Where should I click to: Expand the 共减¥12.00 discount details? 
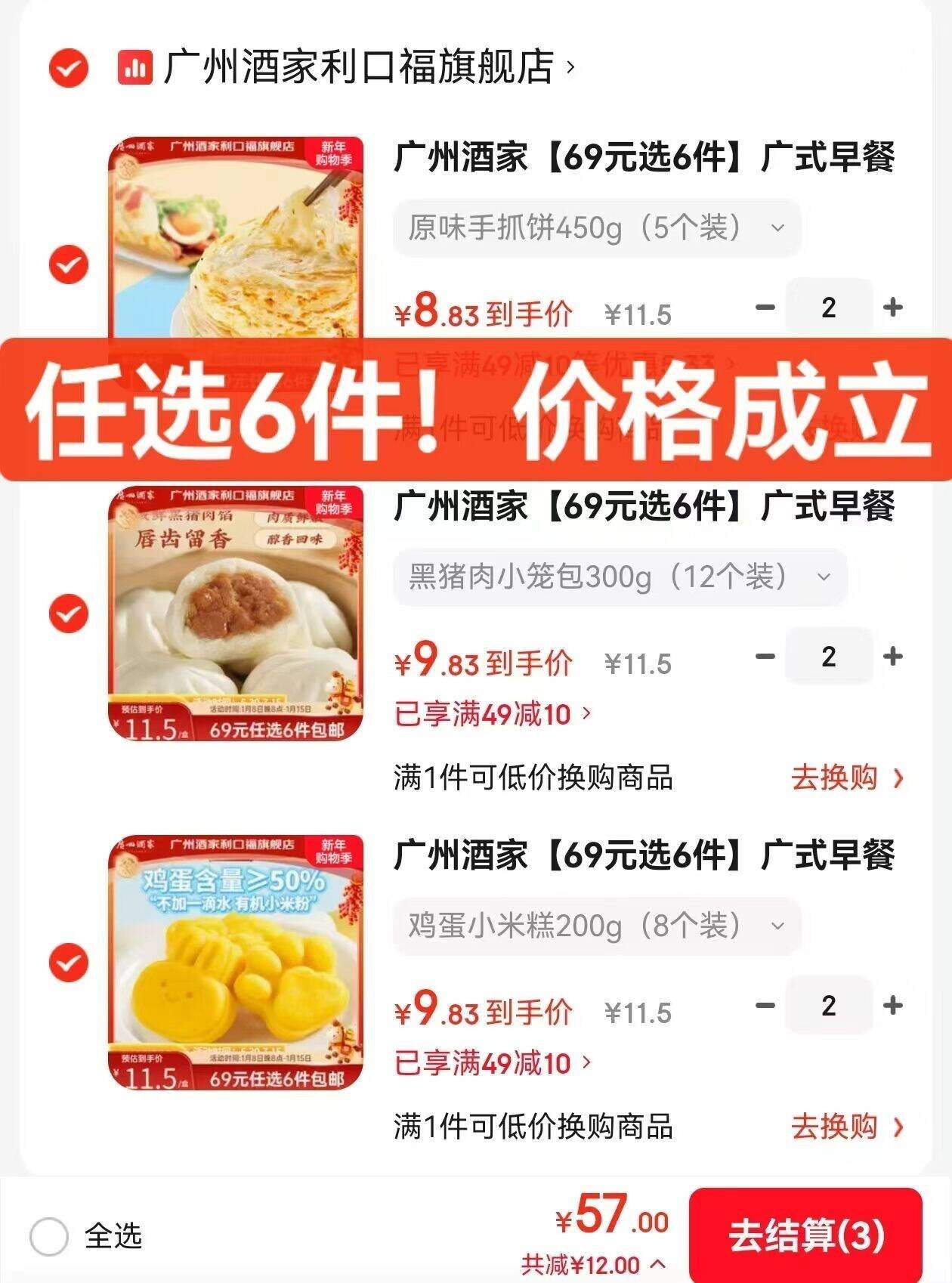click(594, 1264)
